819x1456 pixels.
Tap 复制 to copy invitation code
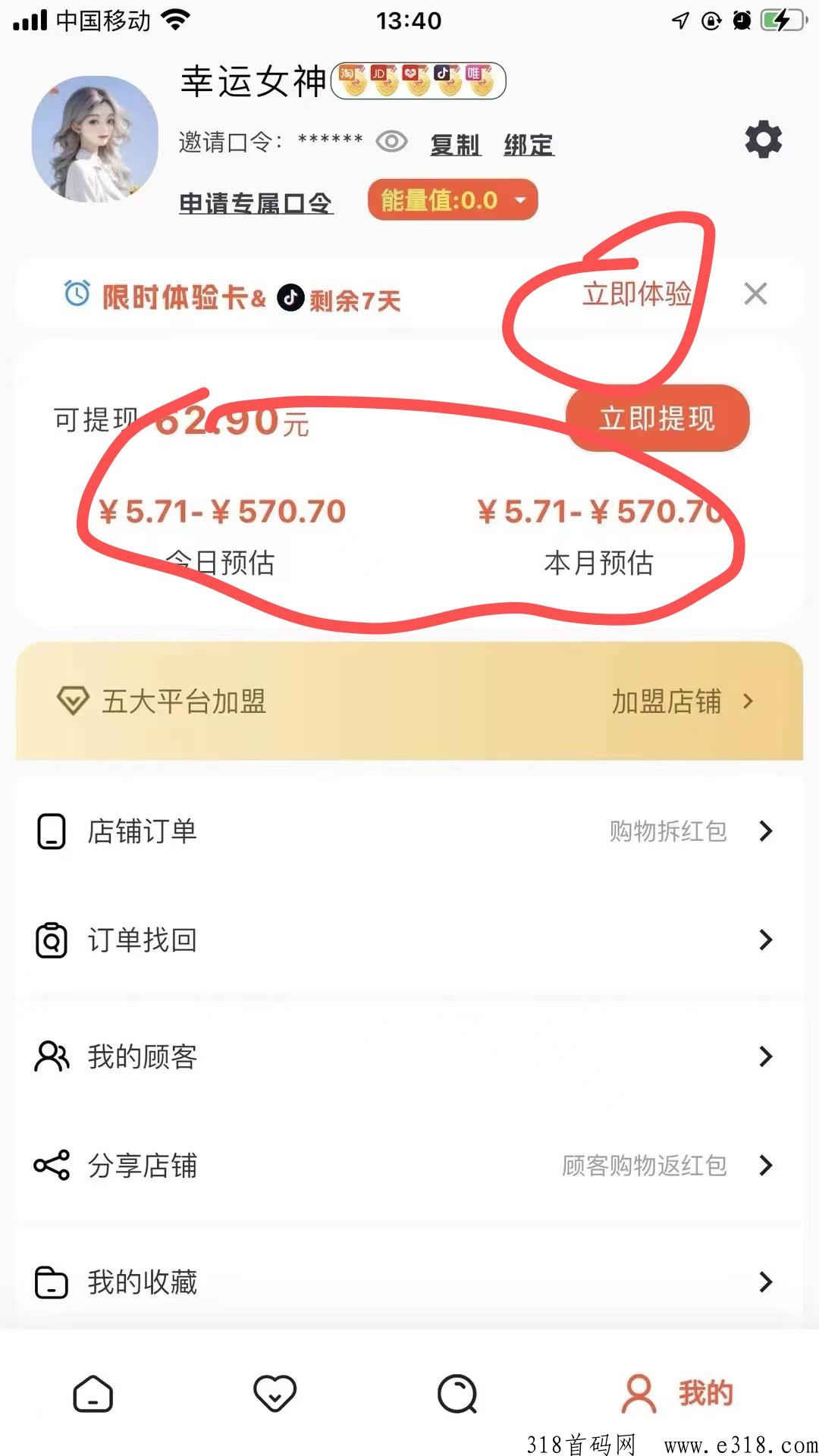(455, 144)
